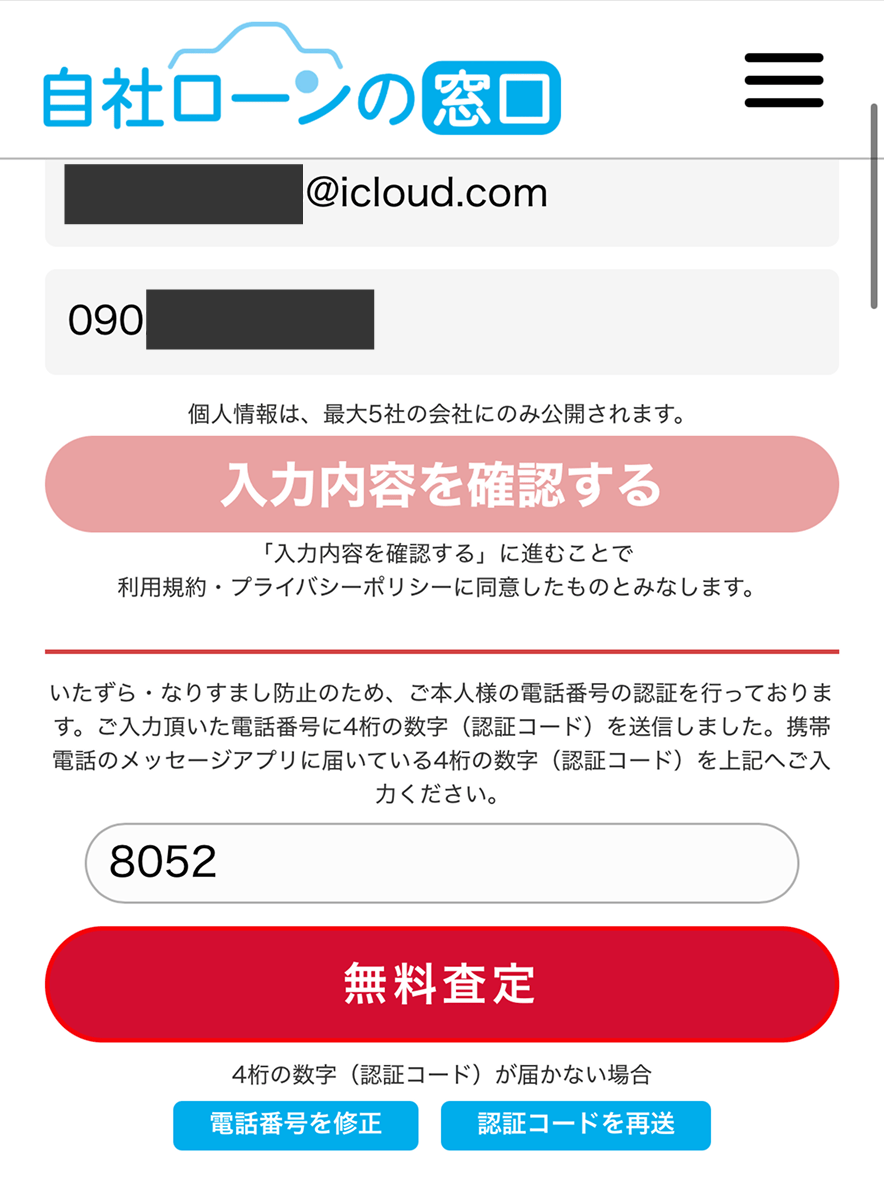Open the hamburger menu
Screen dimensions: 885x1203
(x=784, y=80)
